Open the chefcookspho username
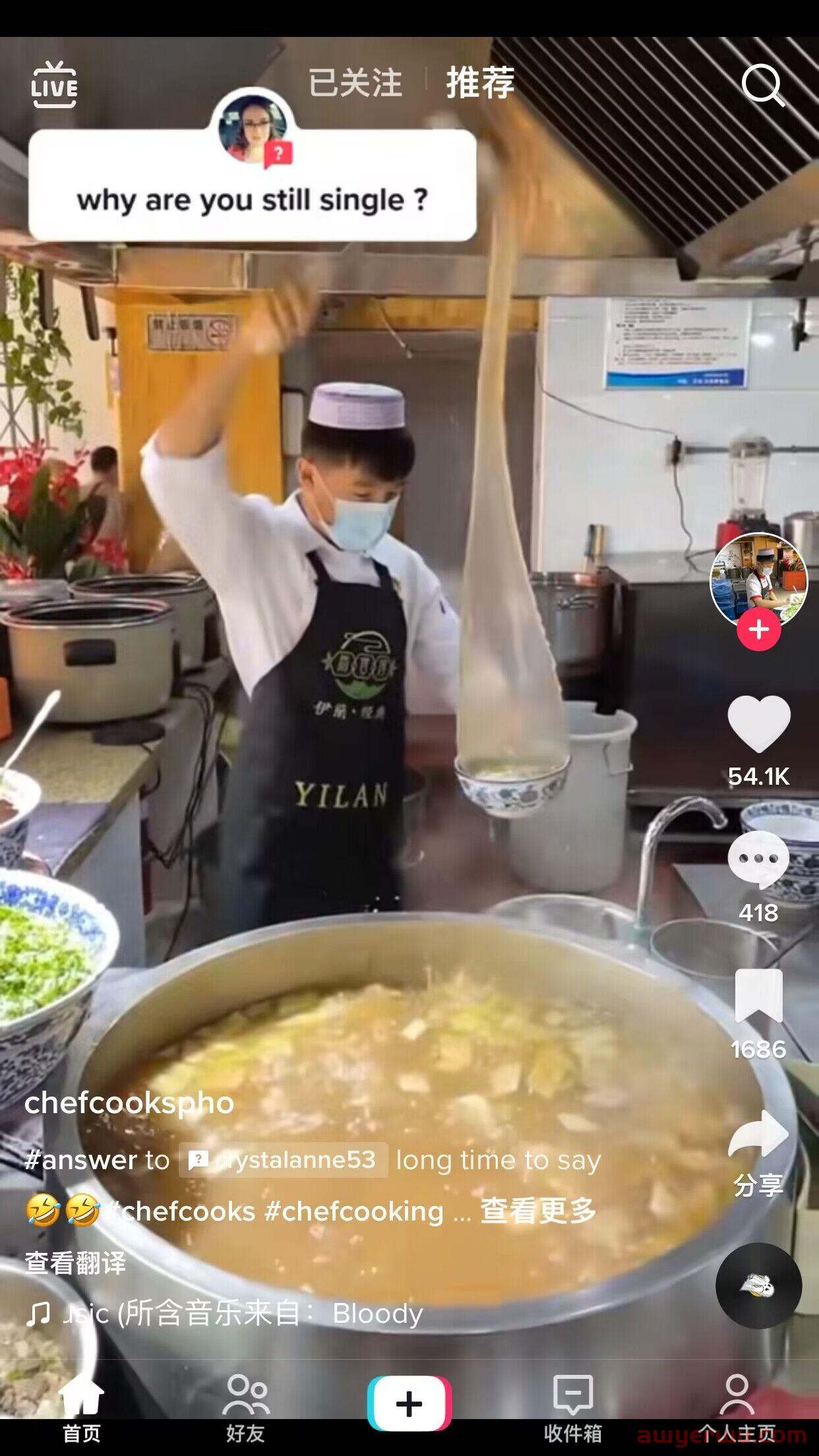This screenshot has width=819, height=1456. tap(129, 1103)
